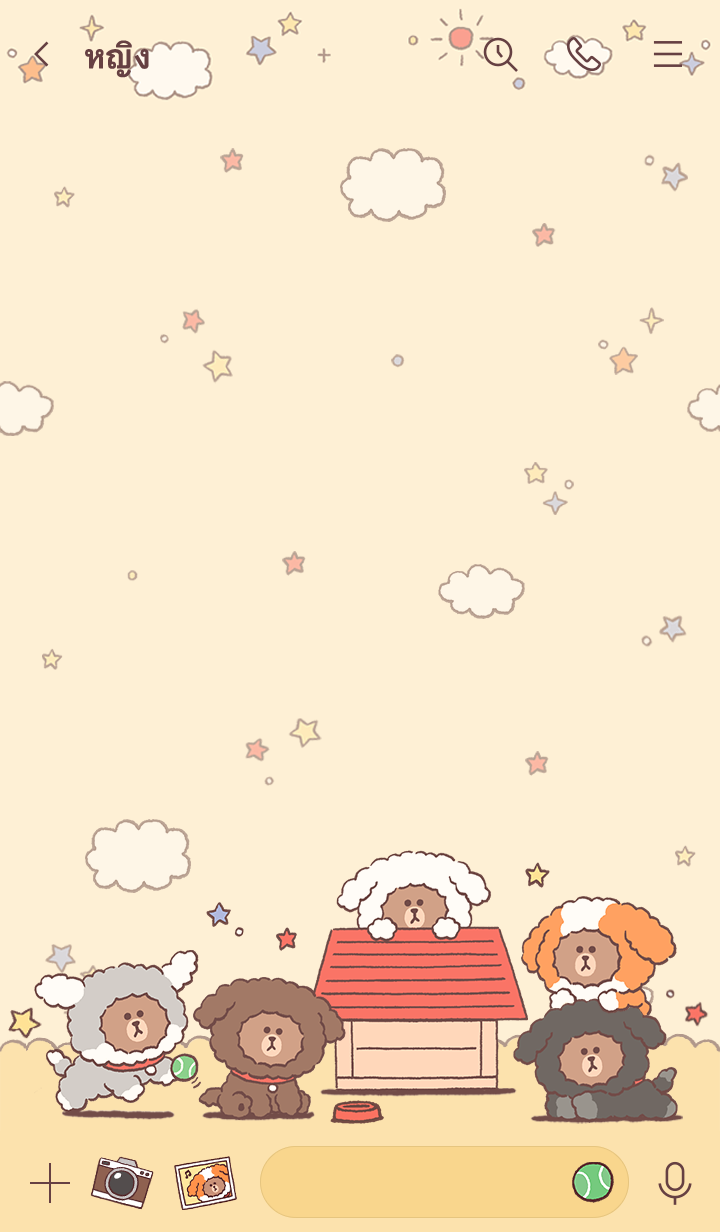Launch the camera
This screenshot has width=720, height=1232.
[122, 1181]
